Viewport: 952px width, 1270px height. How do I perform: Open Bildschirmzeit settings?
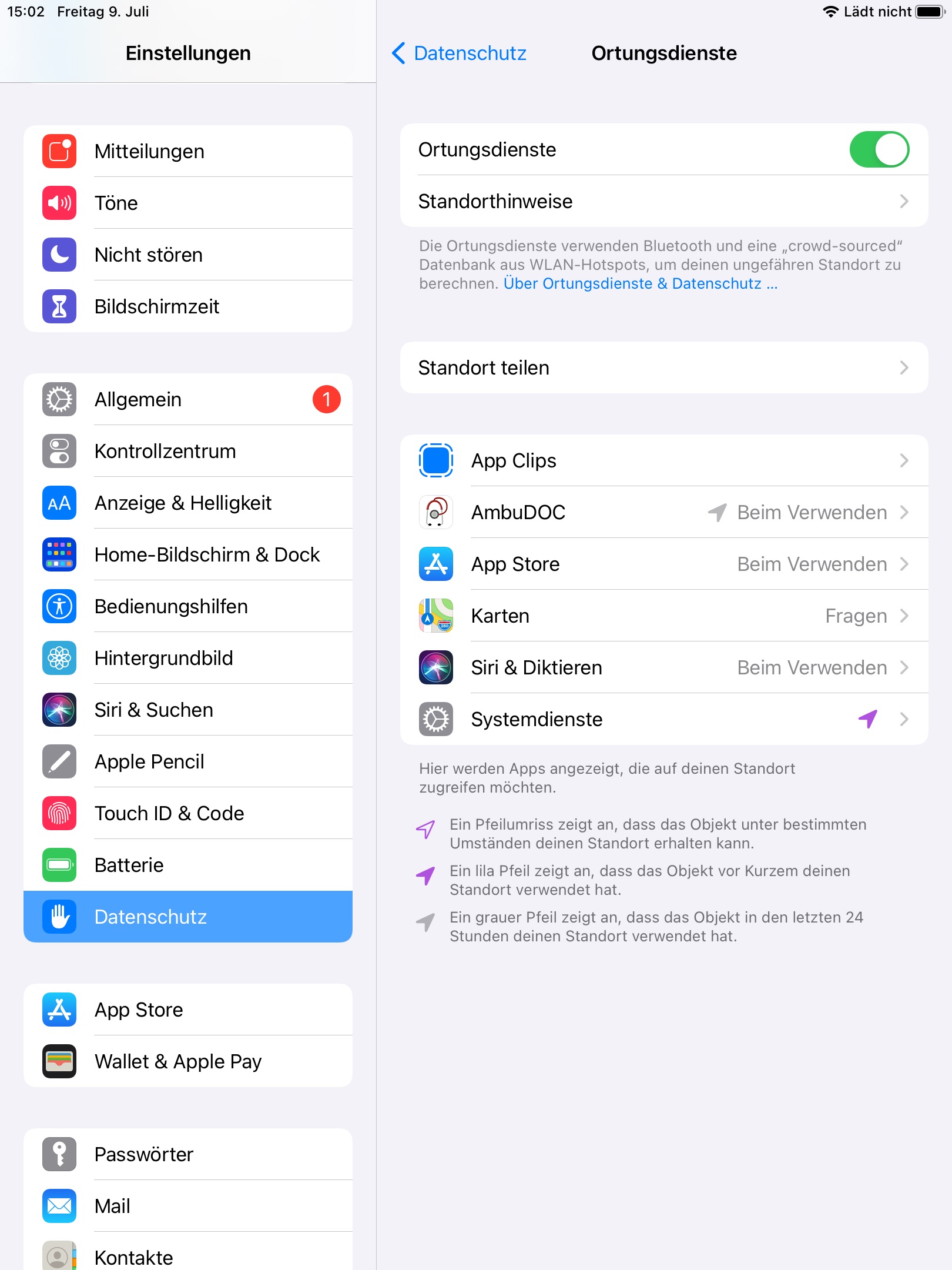click(188, 306)
